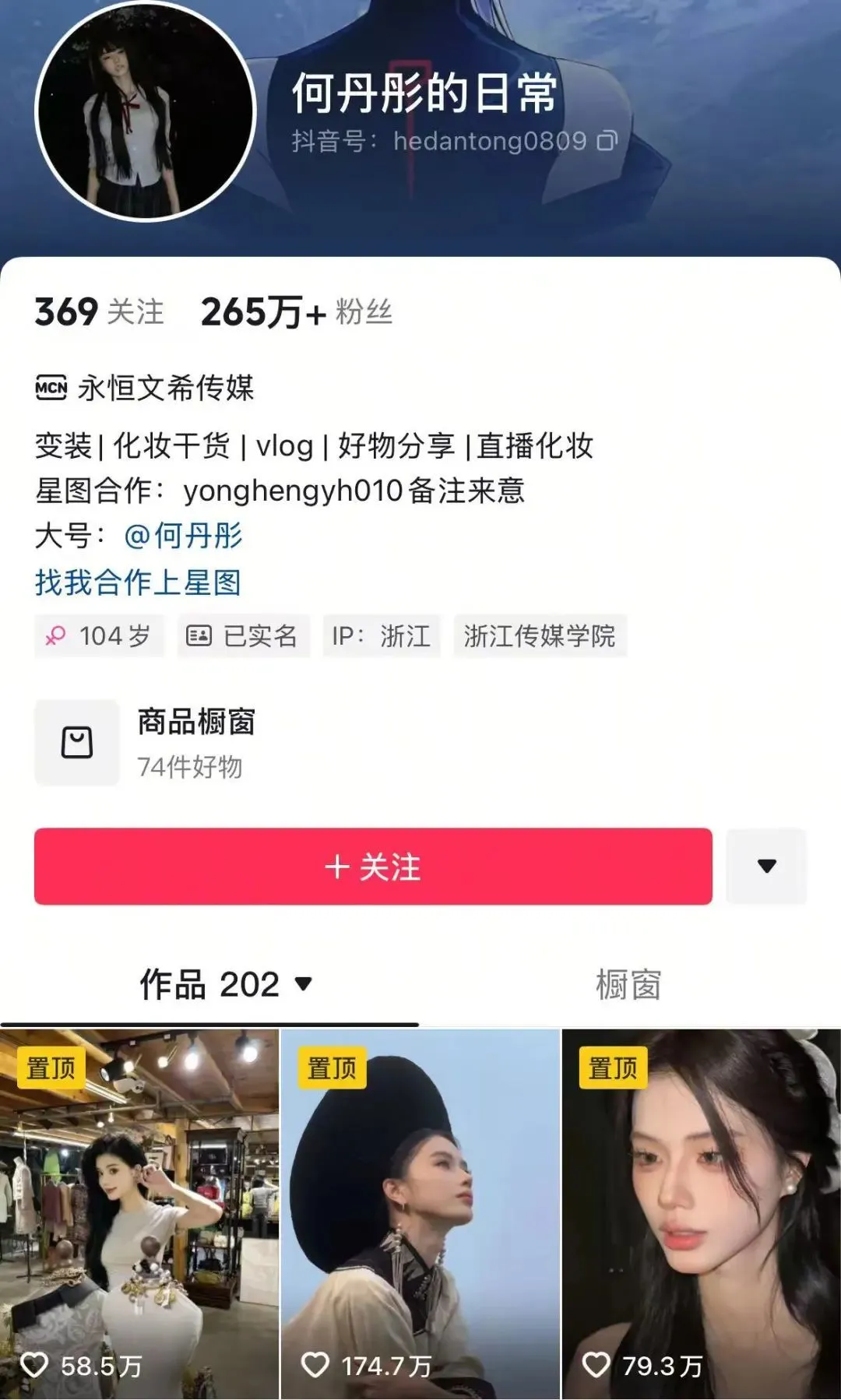The image size is (841, 1400).
Task: Follow this user with + 关注
Action: 373,867
